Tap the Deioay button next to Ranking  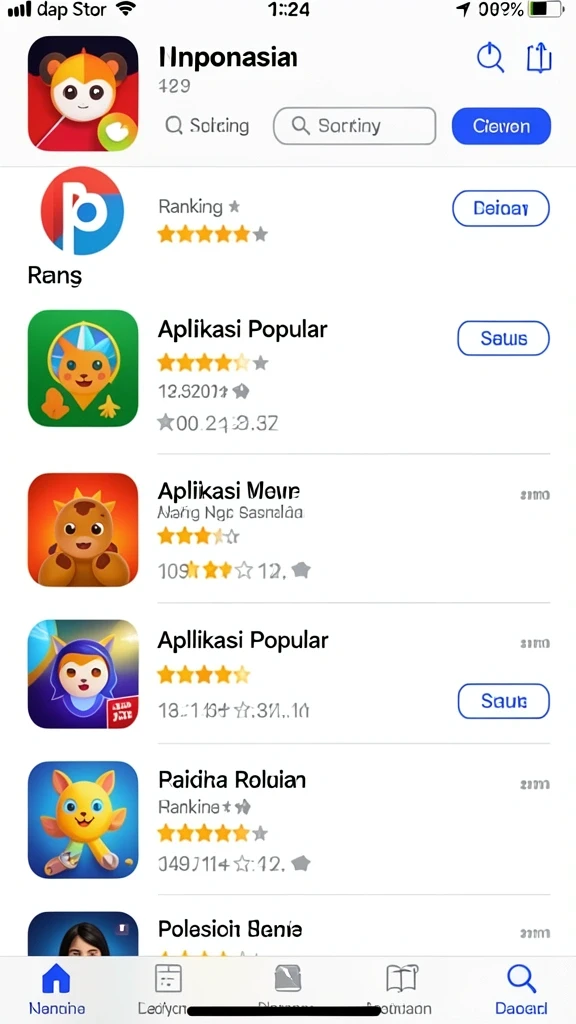pyautogui.click(x=501, y=208)
